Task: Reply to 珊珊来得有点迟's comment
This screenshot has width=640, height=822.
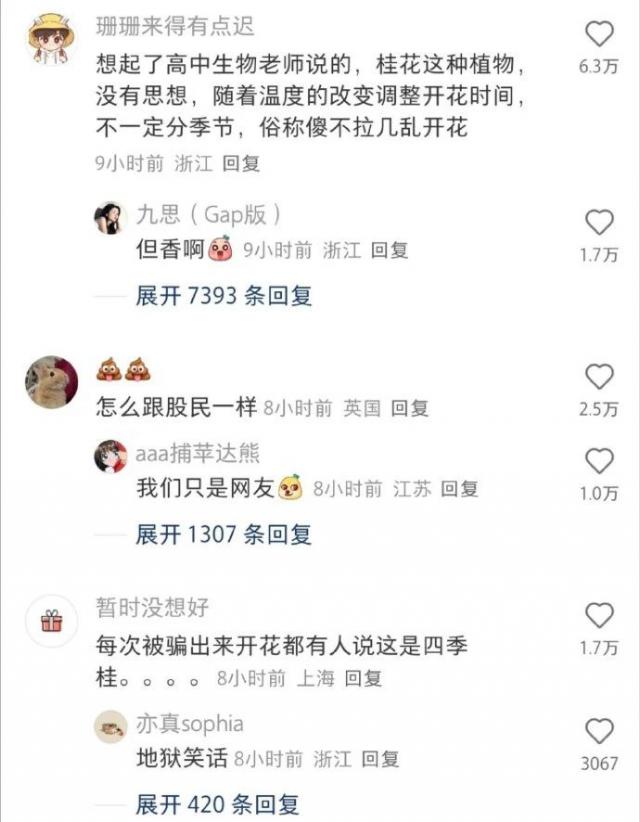Action: pos(241,163)
